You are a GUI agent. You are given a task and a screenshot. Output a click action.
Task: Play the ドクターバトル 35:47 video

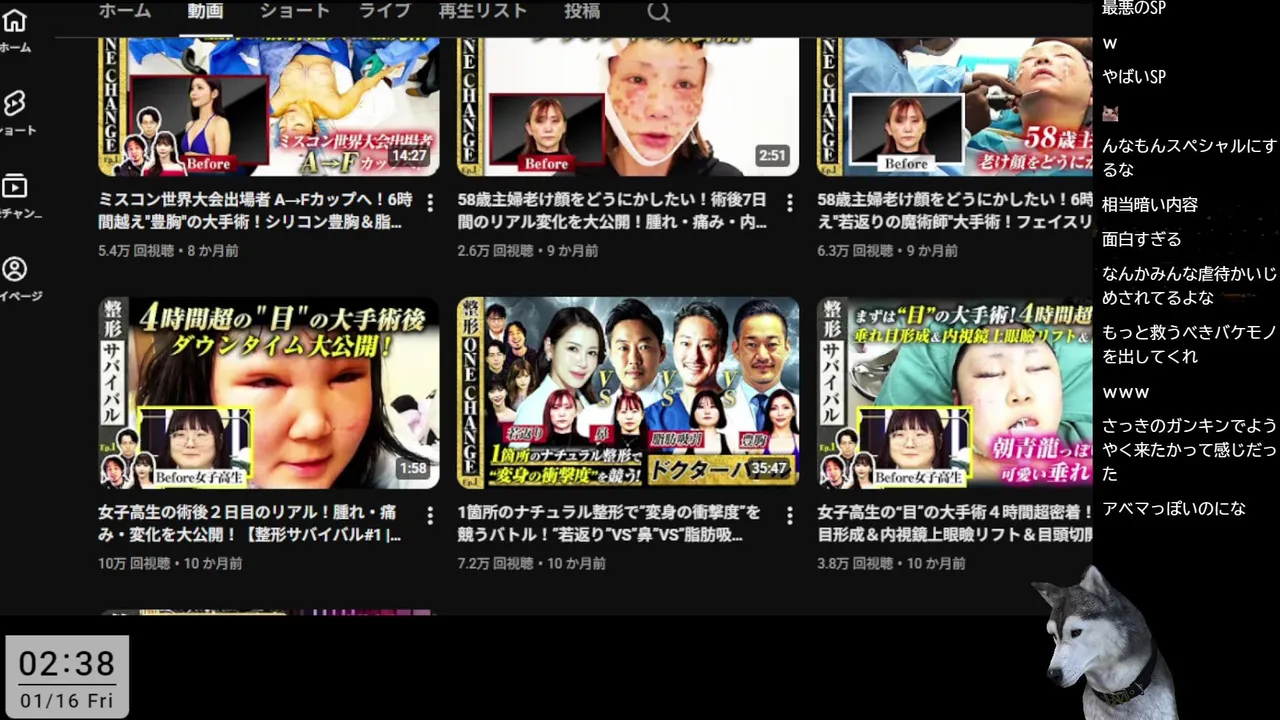pyautogui.click(x=627, y=392)
